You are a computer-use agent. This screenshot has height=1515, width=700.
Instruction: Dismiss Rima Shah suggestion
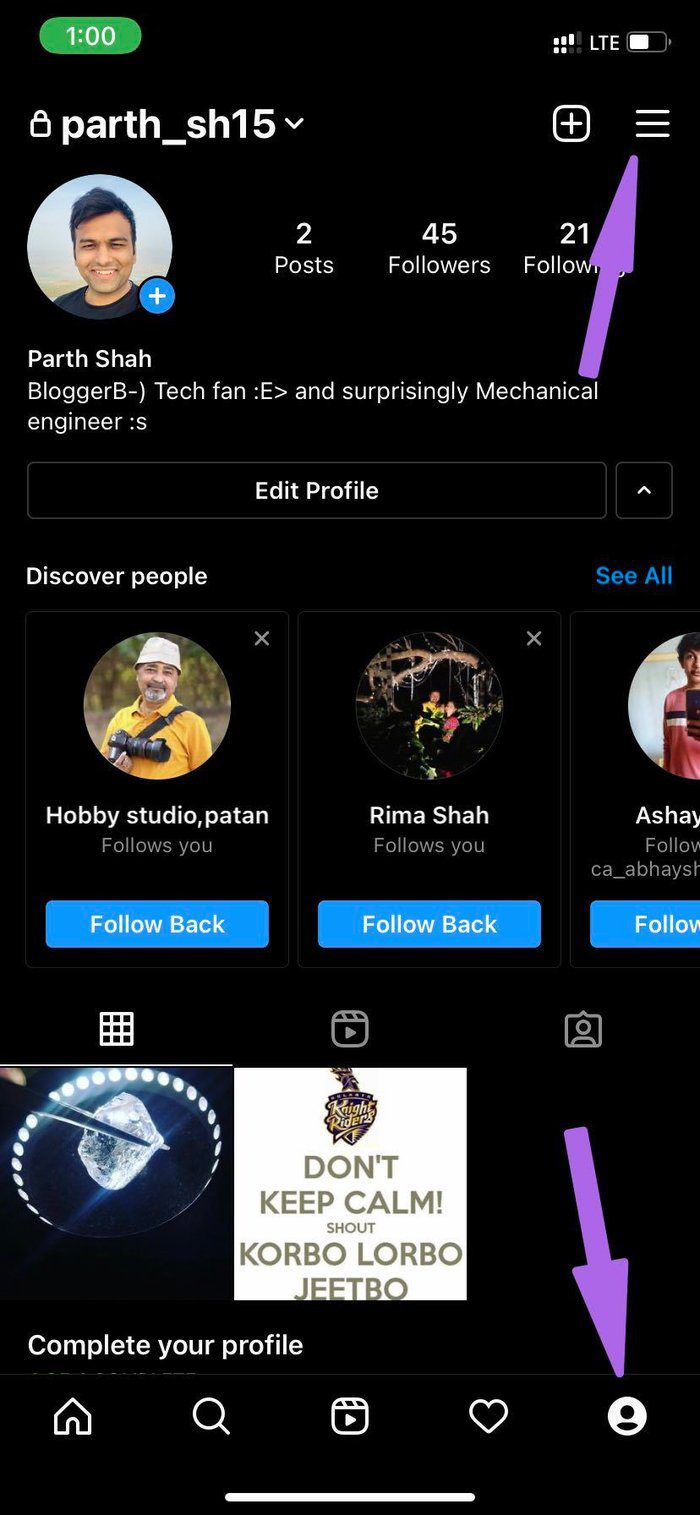pos(534,638)
